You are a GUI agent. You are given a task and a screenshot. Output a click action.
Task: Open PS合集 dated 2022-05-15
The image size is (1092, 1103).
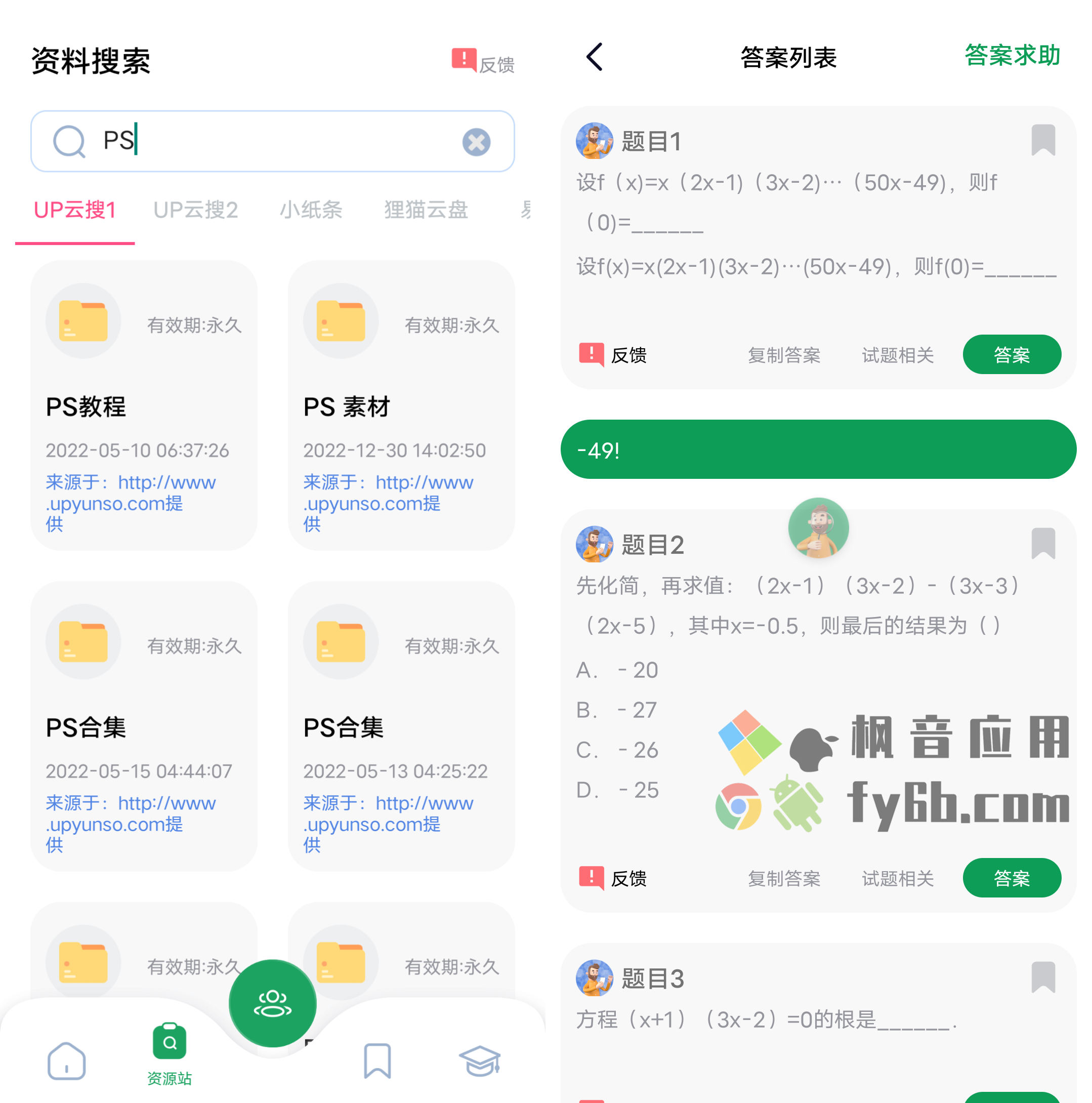pyautogui.click(x=144, y=726)
